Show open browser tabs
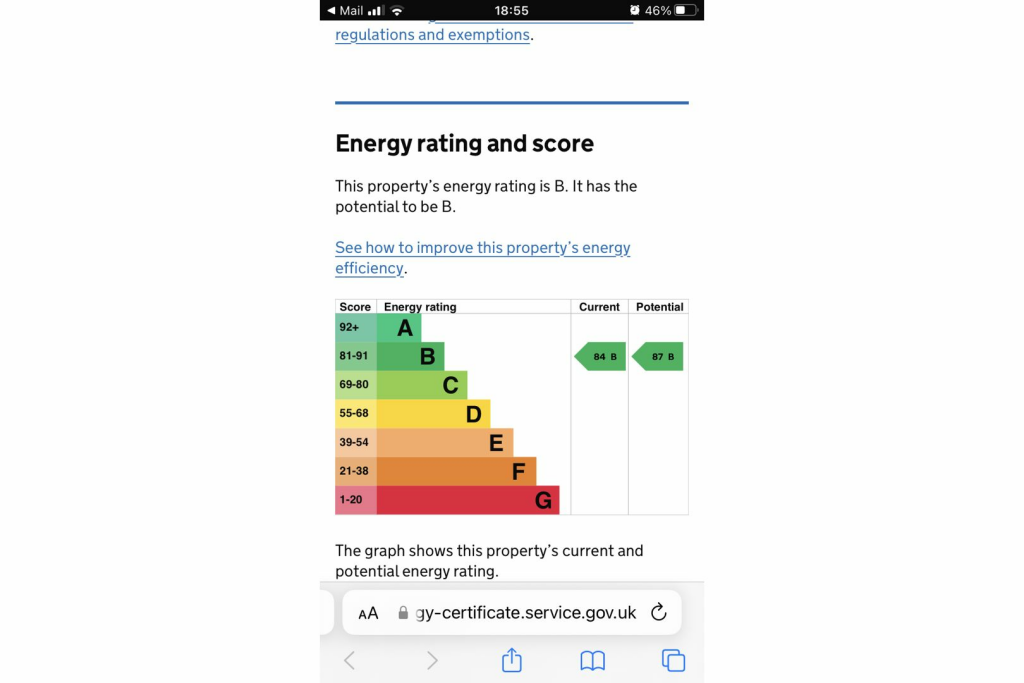The width and height of the screenshot is (1024, 683). [673, 660]
